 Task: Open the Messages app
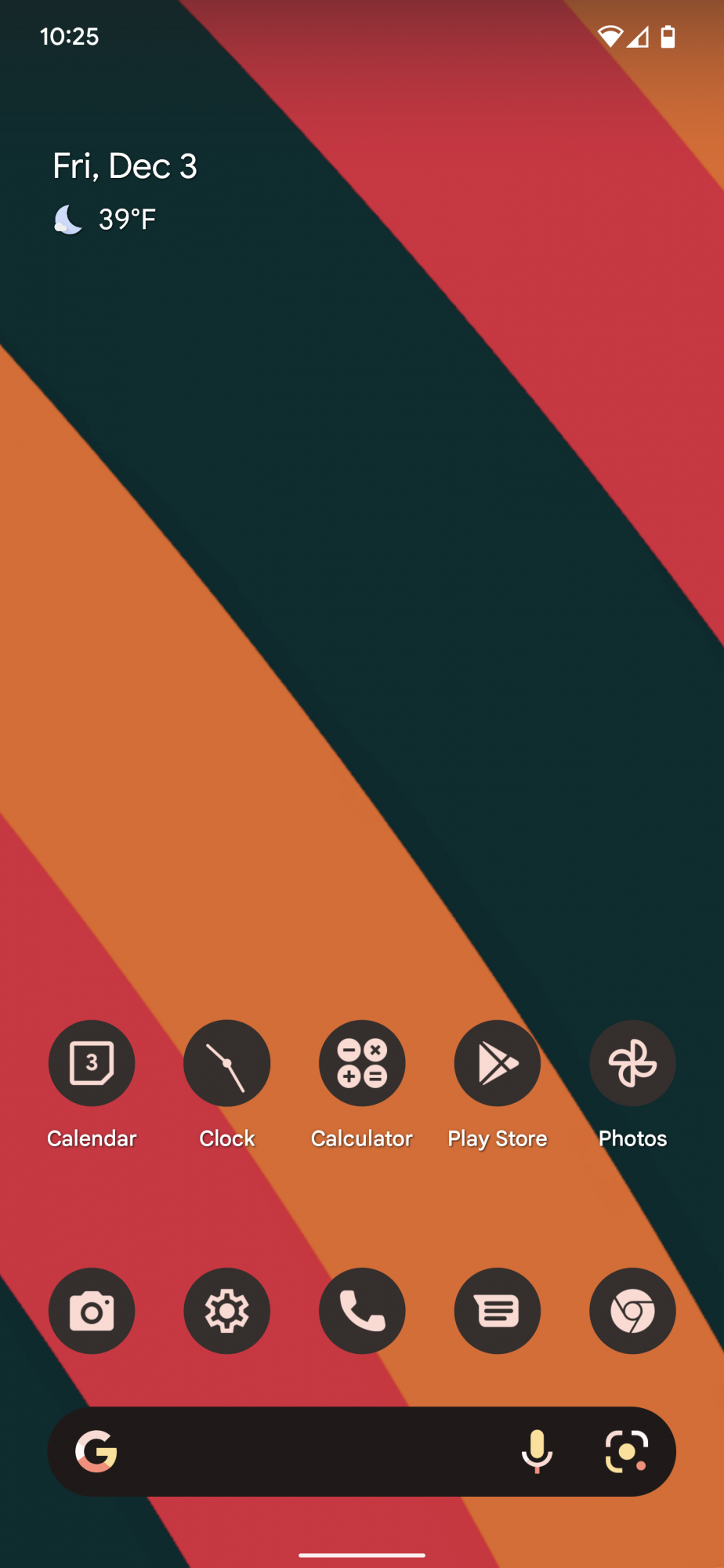[x=497, y=1311]
